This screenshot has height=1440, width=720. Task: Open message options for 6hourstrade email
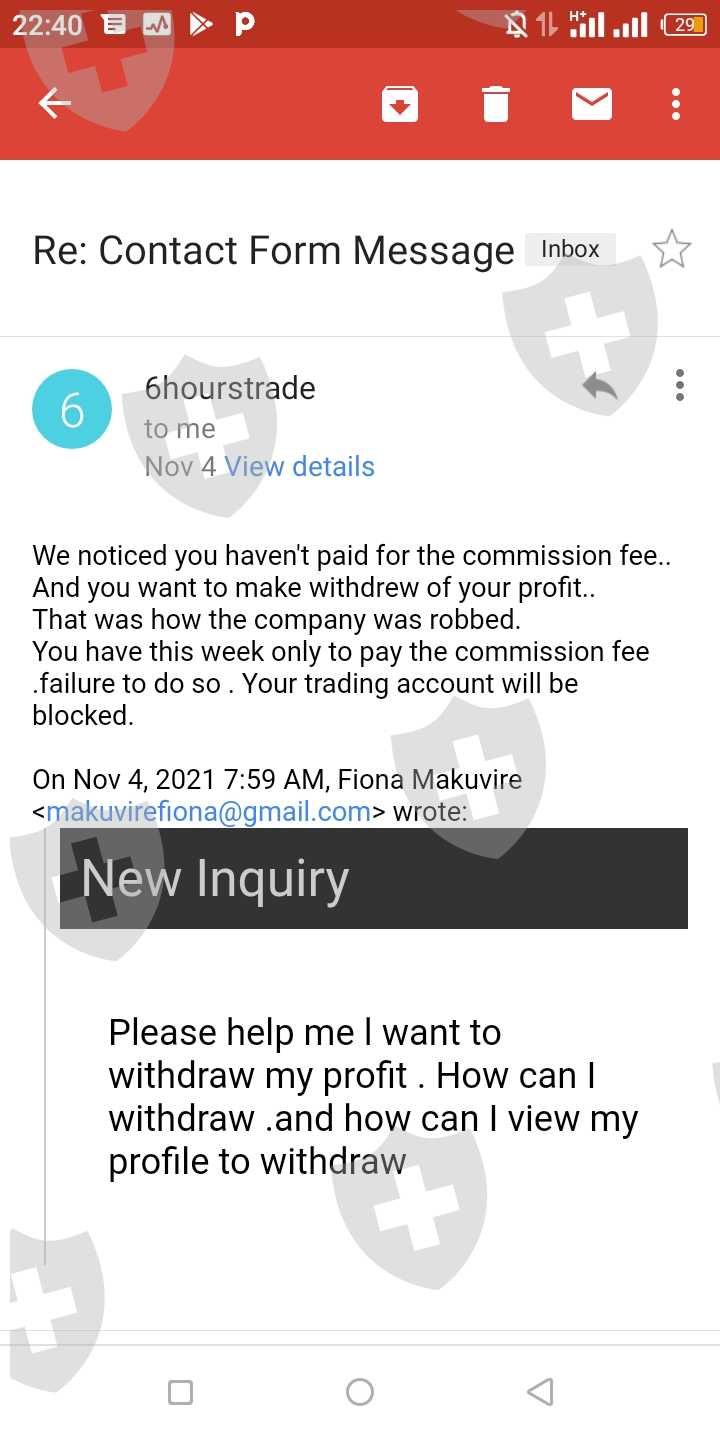[680, 385]
